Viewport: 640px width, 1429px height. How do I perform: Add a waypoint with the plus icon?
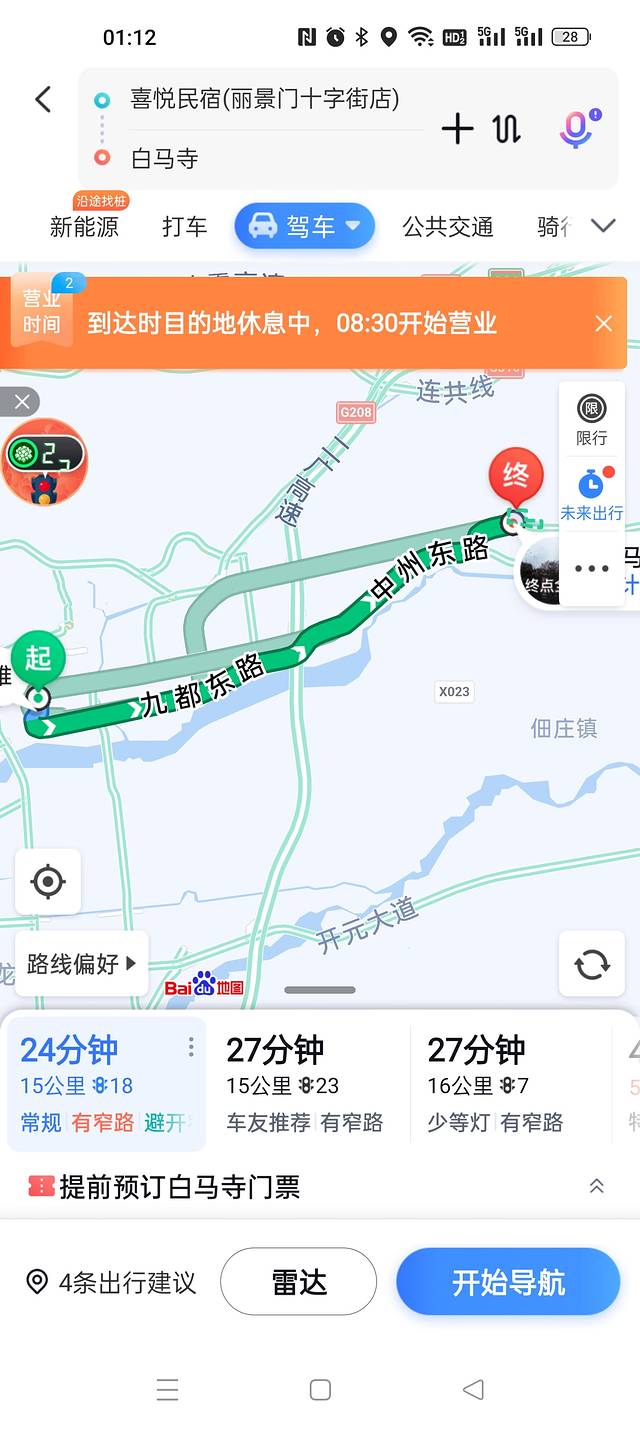[457, 128]
